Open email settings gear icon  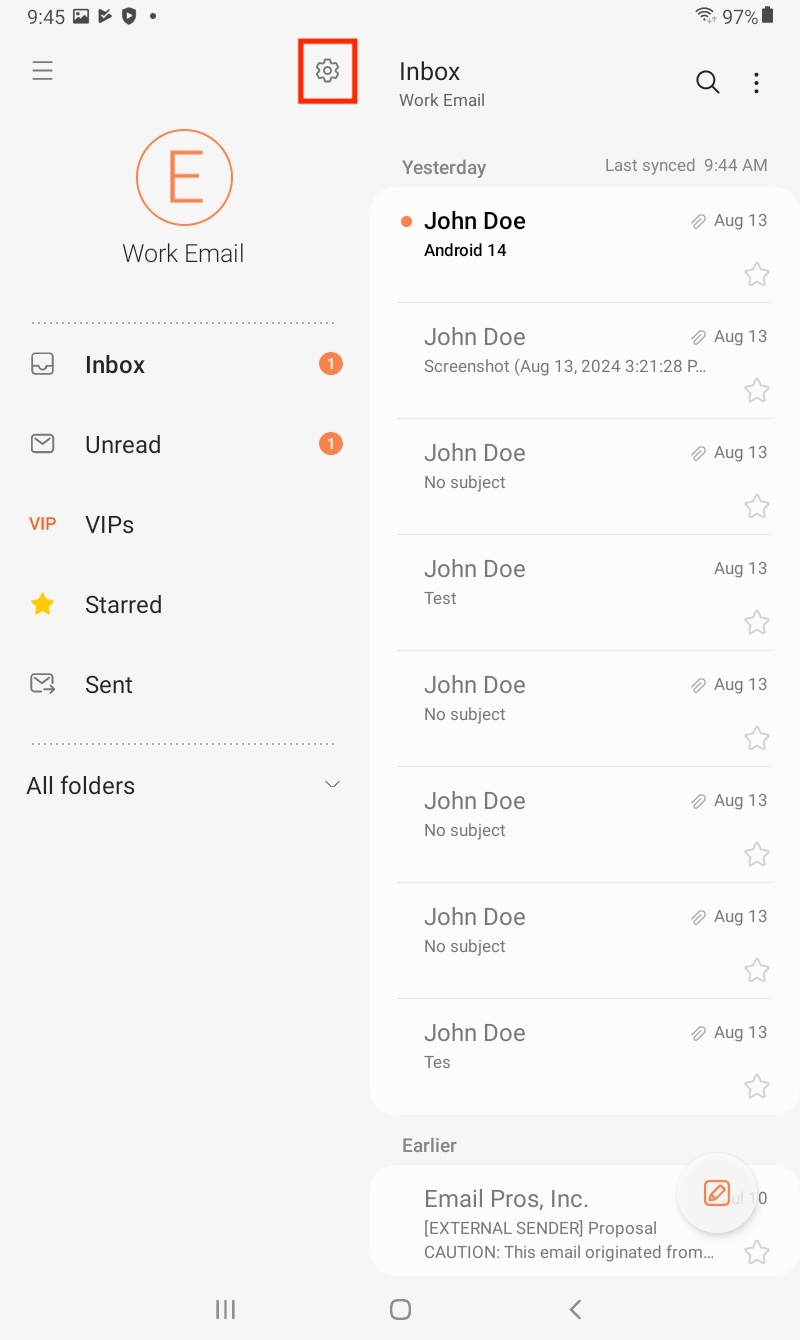pos(327,71)
